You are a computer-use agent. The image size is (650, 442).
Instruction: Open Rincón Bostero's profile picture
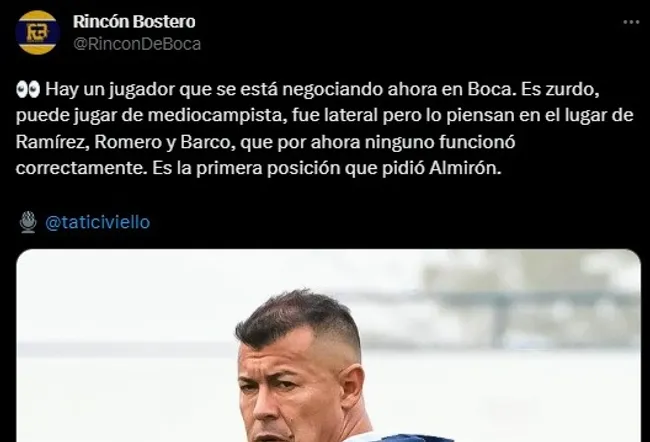point(37,32)
